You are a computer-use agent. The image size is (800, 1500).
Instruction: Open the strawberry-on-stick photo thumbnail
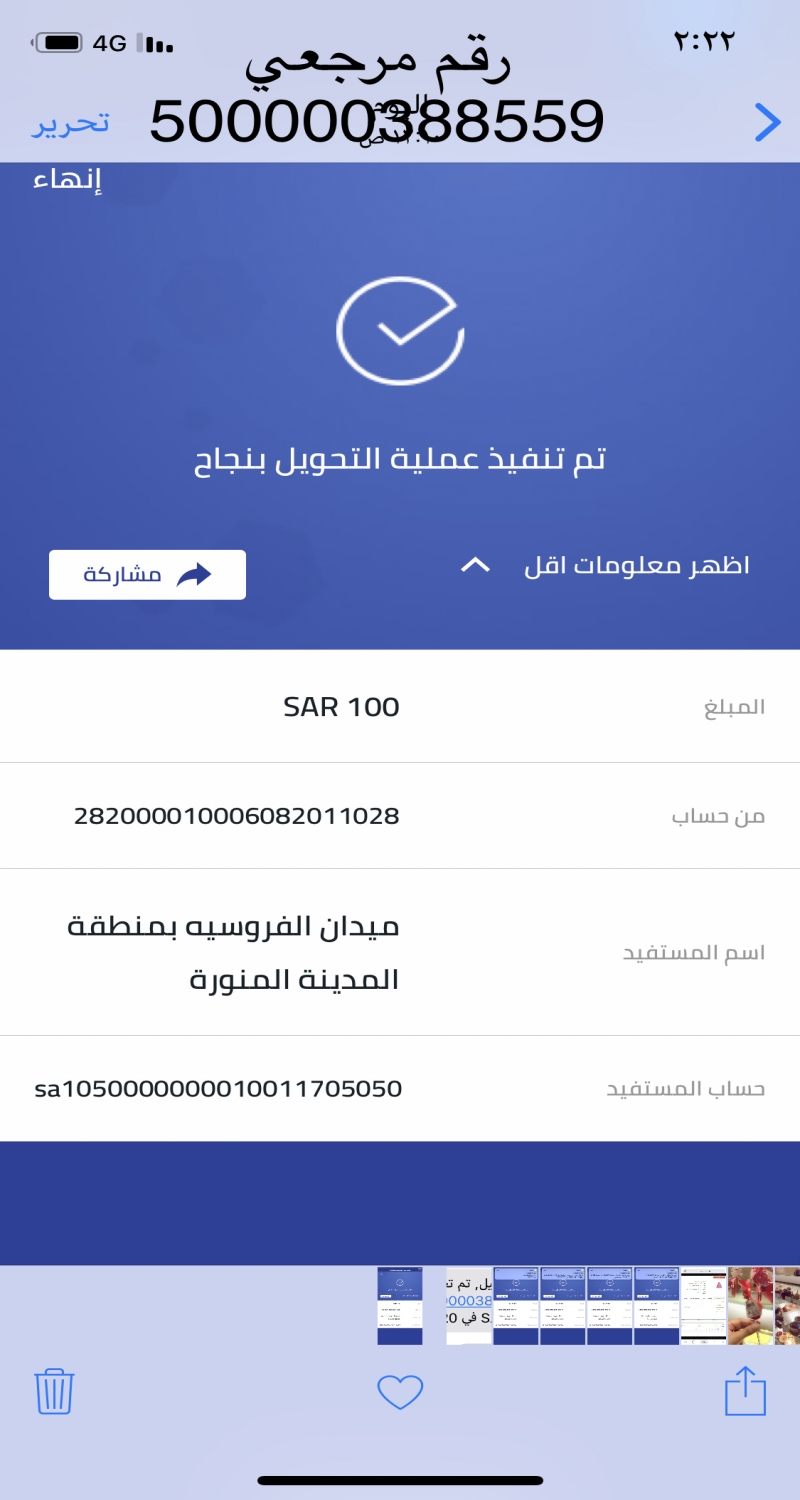[750, 1305]
